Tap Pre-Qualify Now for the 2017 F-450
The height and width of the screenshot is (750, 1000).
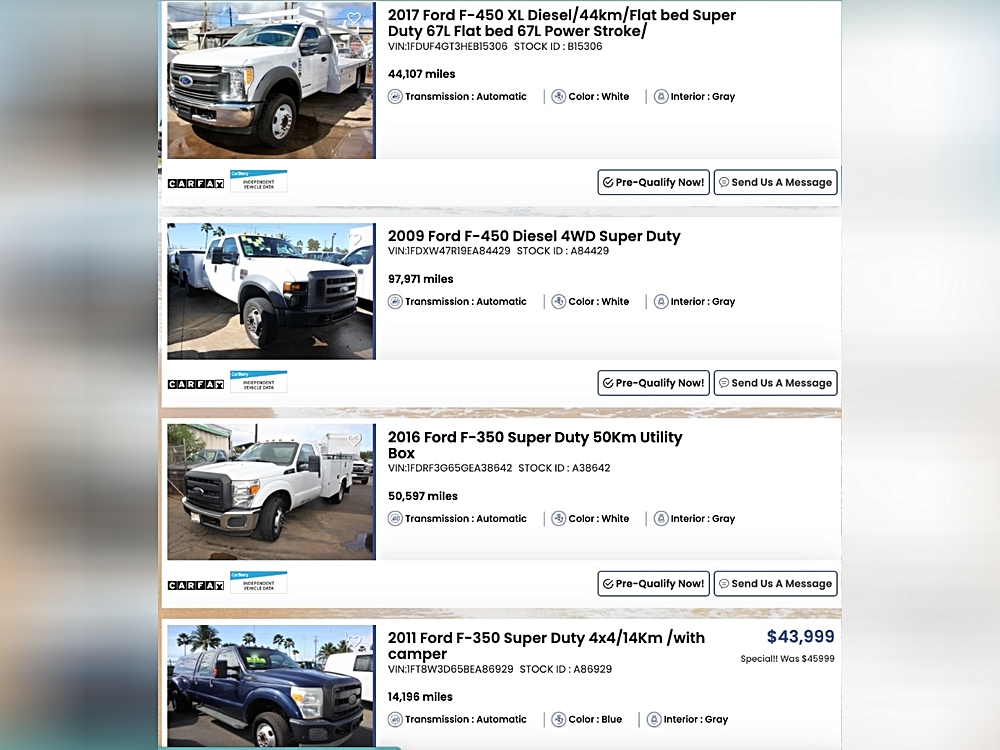[653, 182]
